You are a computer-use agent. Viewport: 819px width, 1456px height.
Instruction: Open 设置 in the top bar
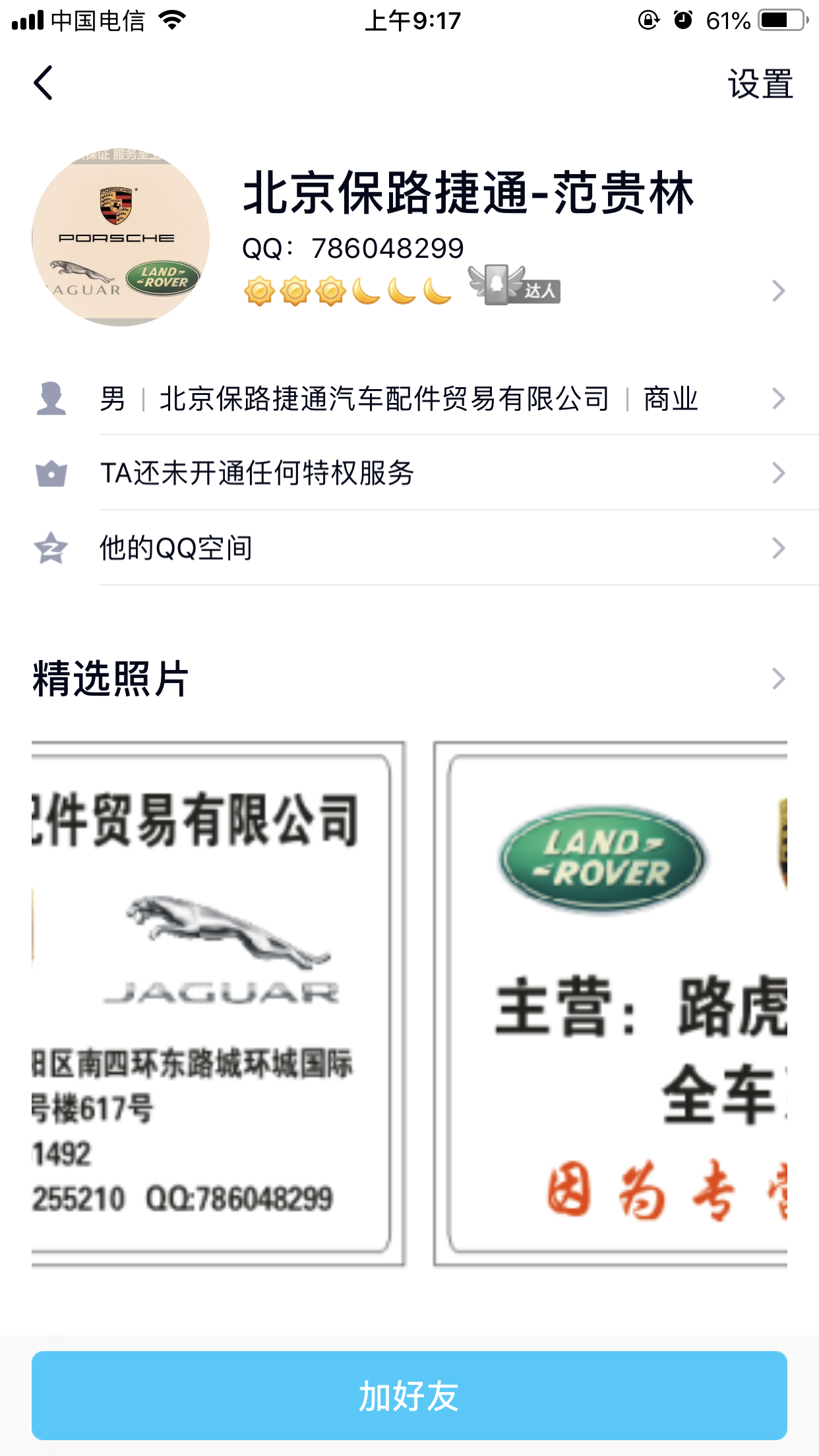(760, 84)
